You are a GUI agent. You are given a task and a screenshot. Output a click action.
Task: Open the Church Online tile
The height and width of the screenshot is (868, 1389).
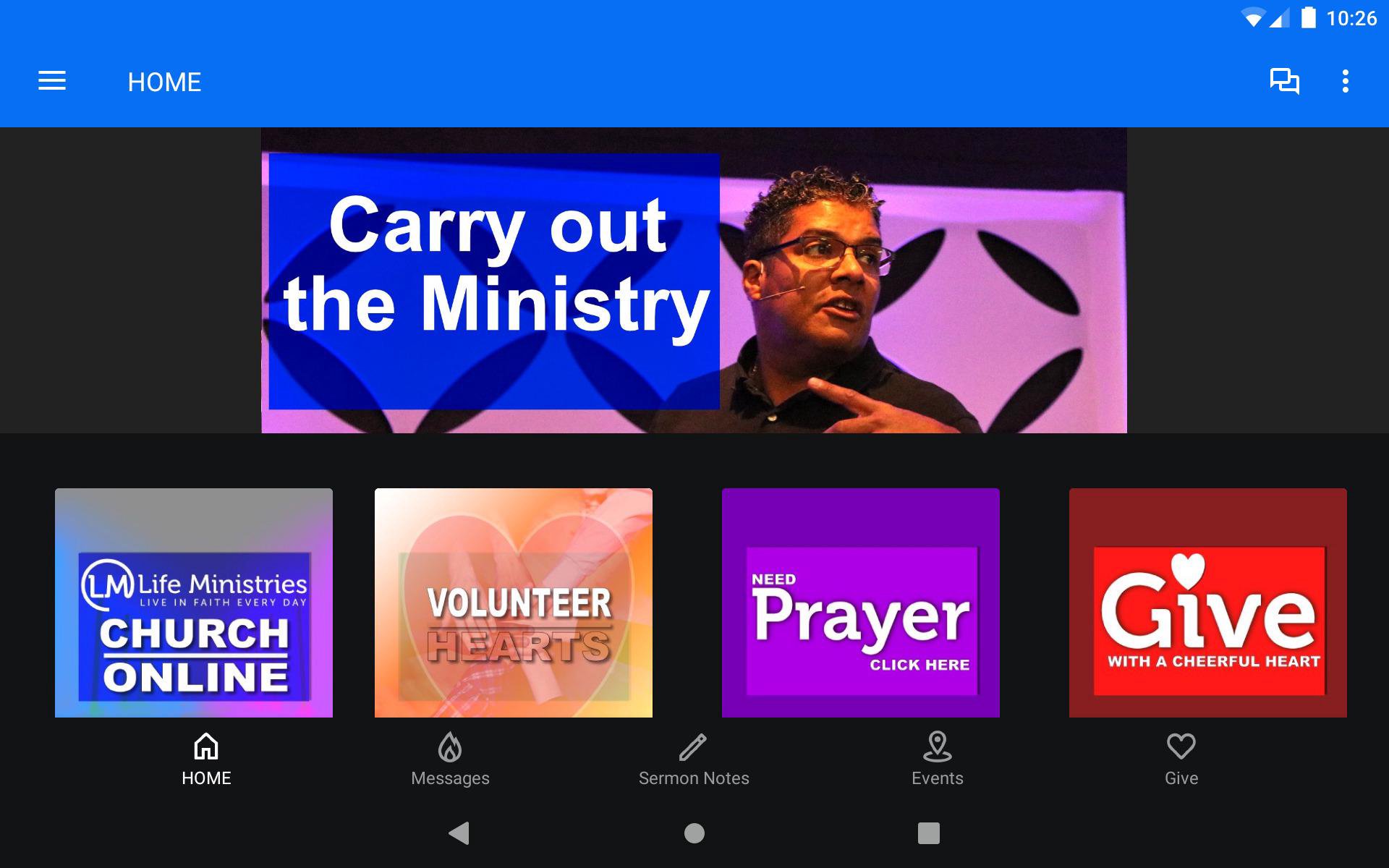tap(194, 603)
